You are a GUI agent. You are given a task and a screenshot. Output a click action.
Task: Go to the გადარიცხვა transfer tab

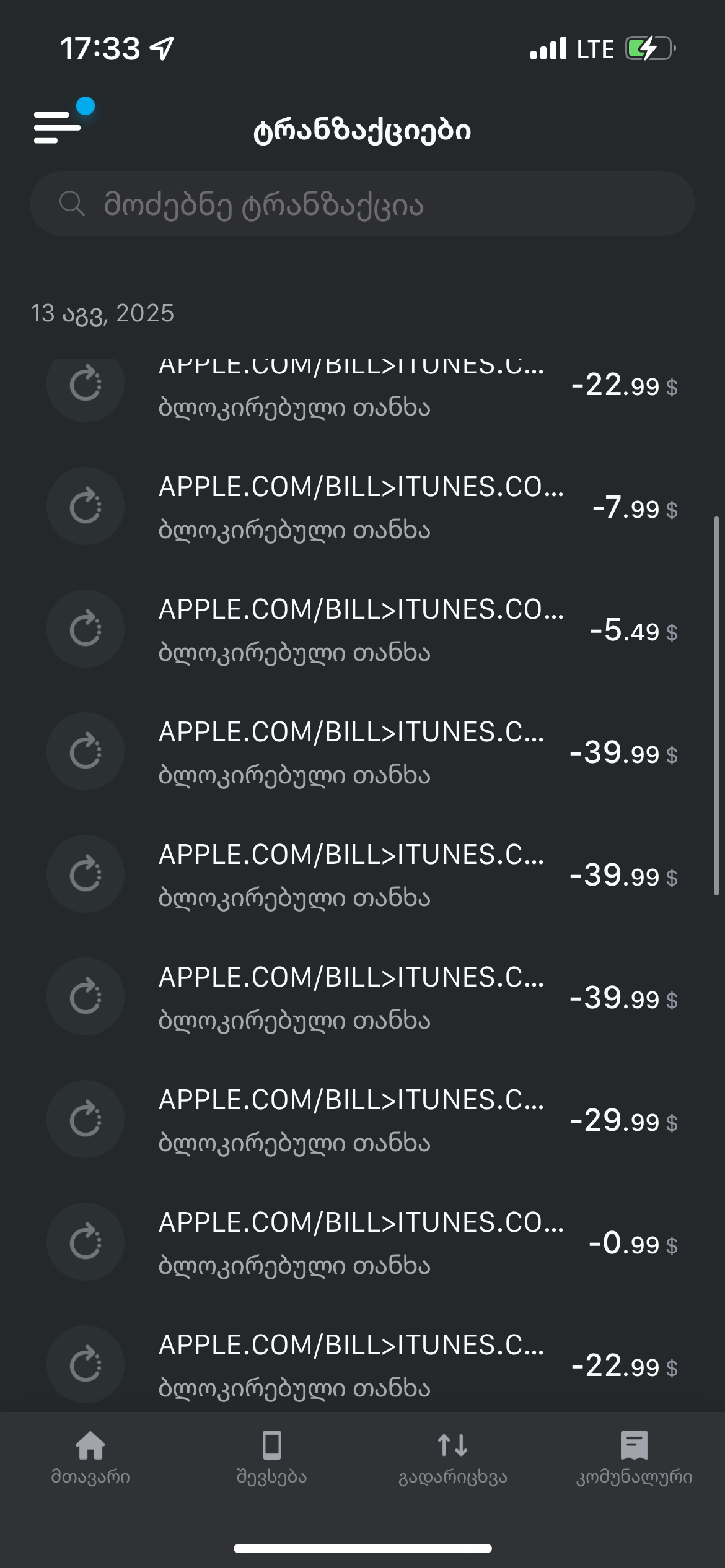coord(453,1457)
